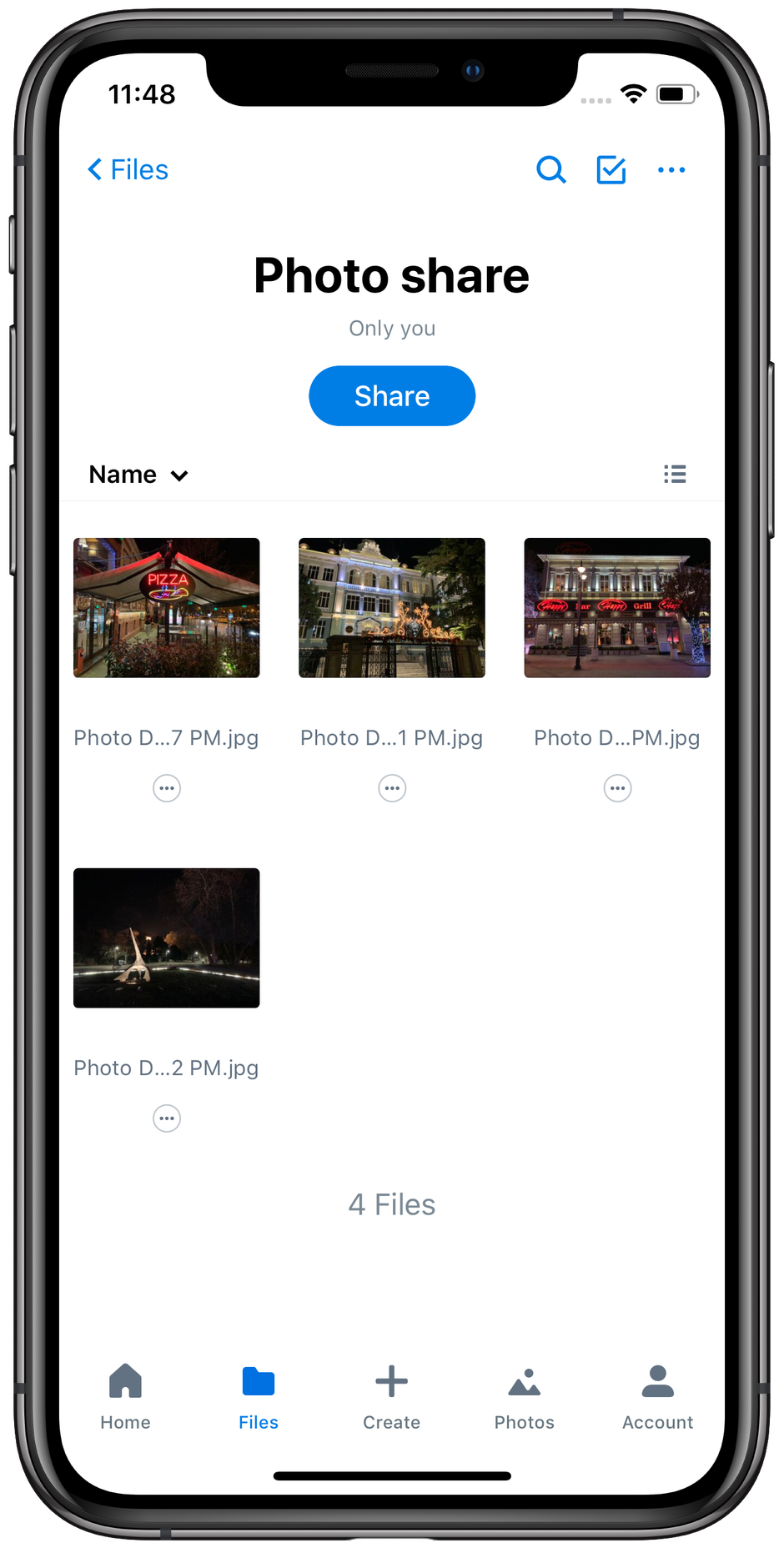
Task: Go to the Photos tab
Action: click(524, 1397)
